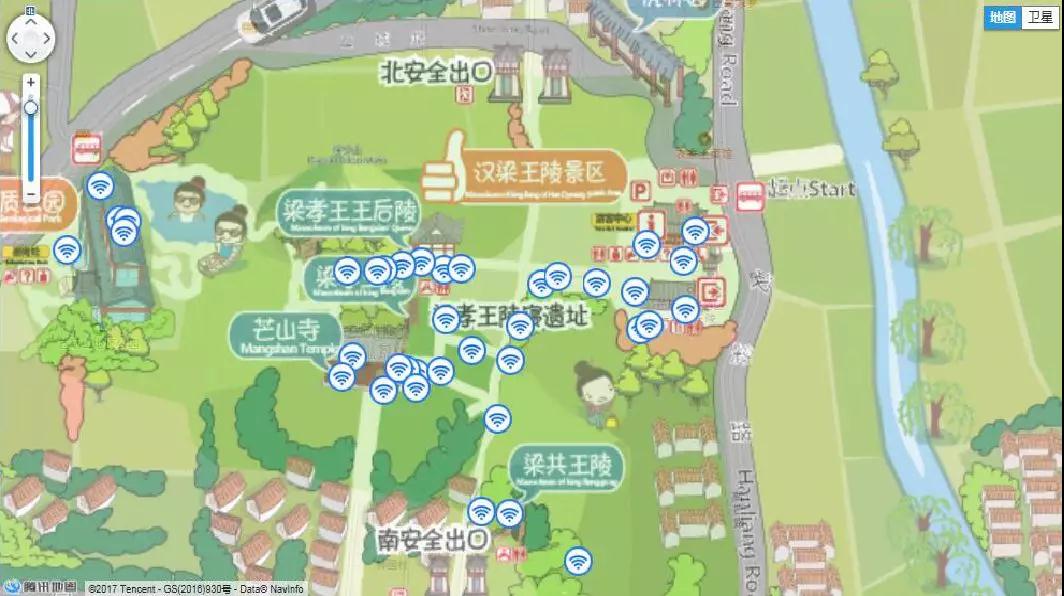
Task: Pan the map east with the right arrow
Action: click(46, 39)
